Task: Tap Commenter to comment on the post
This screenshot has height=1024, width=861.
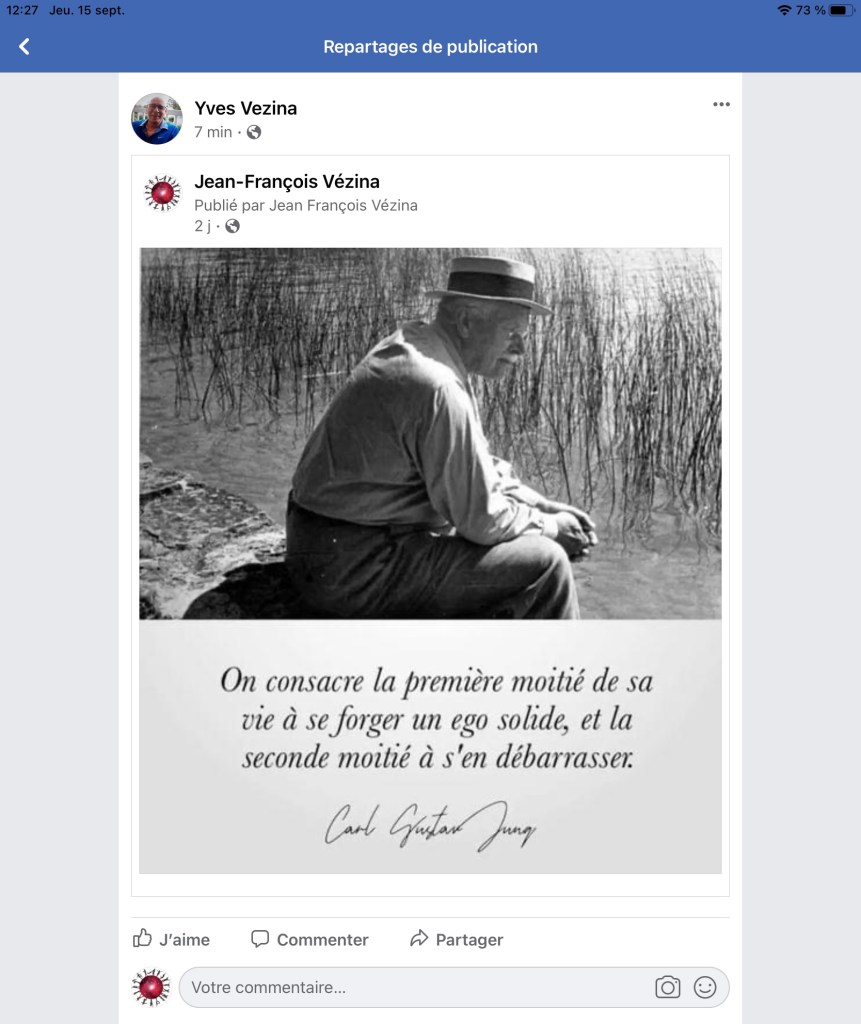Action: 310,939
